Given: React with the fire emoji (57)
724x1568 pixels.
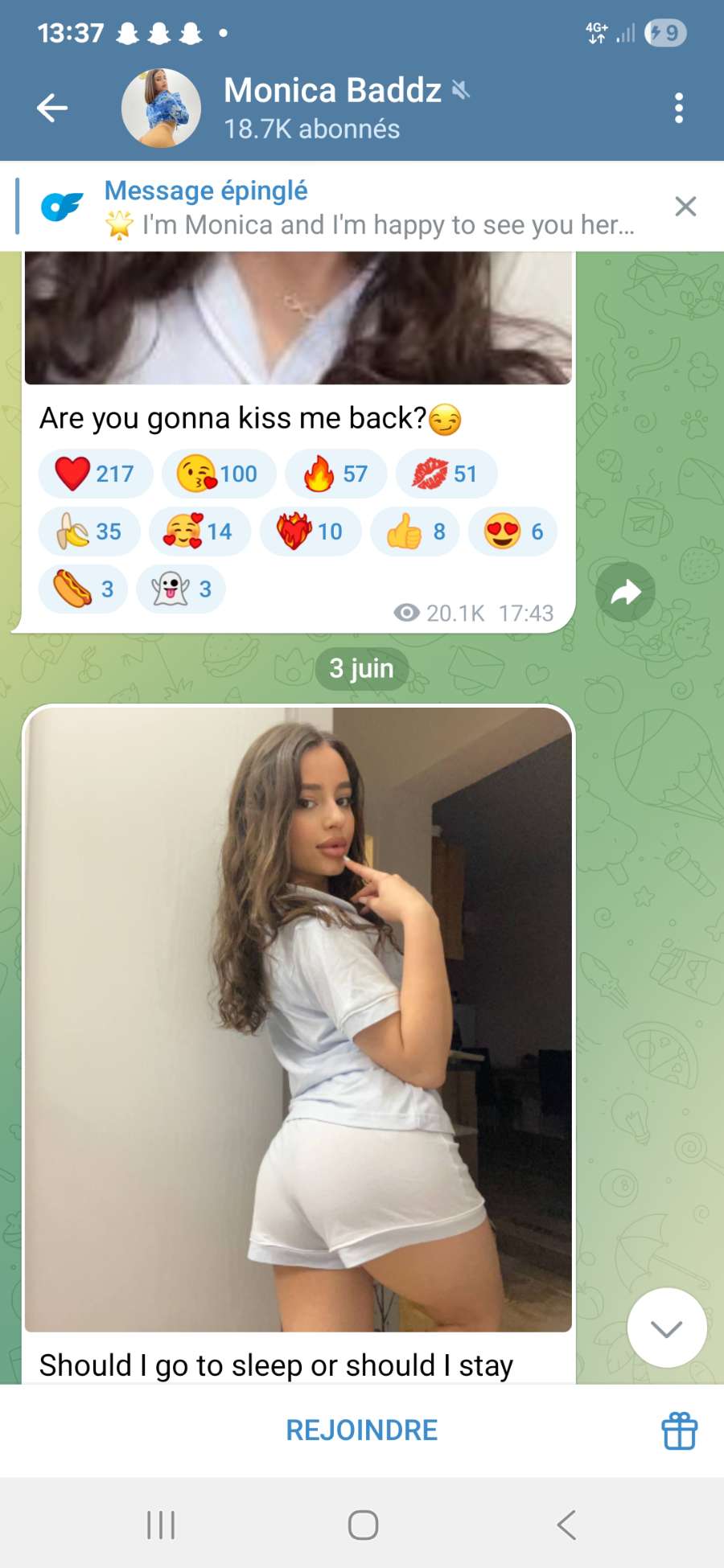Looking at the screenshot, I should (x=335, y=474).
